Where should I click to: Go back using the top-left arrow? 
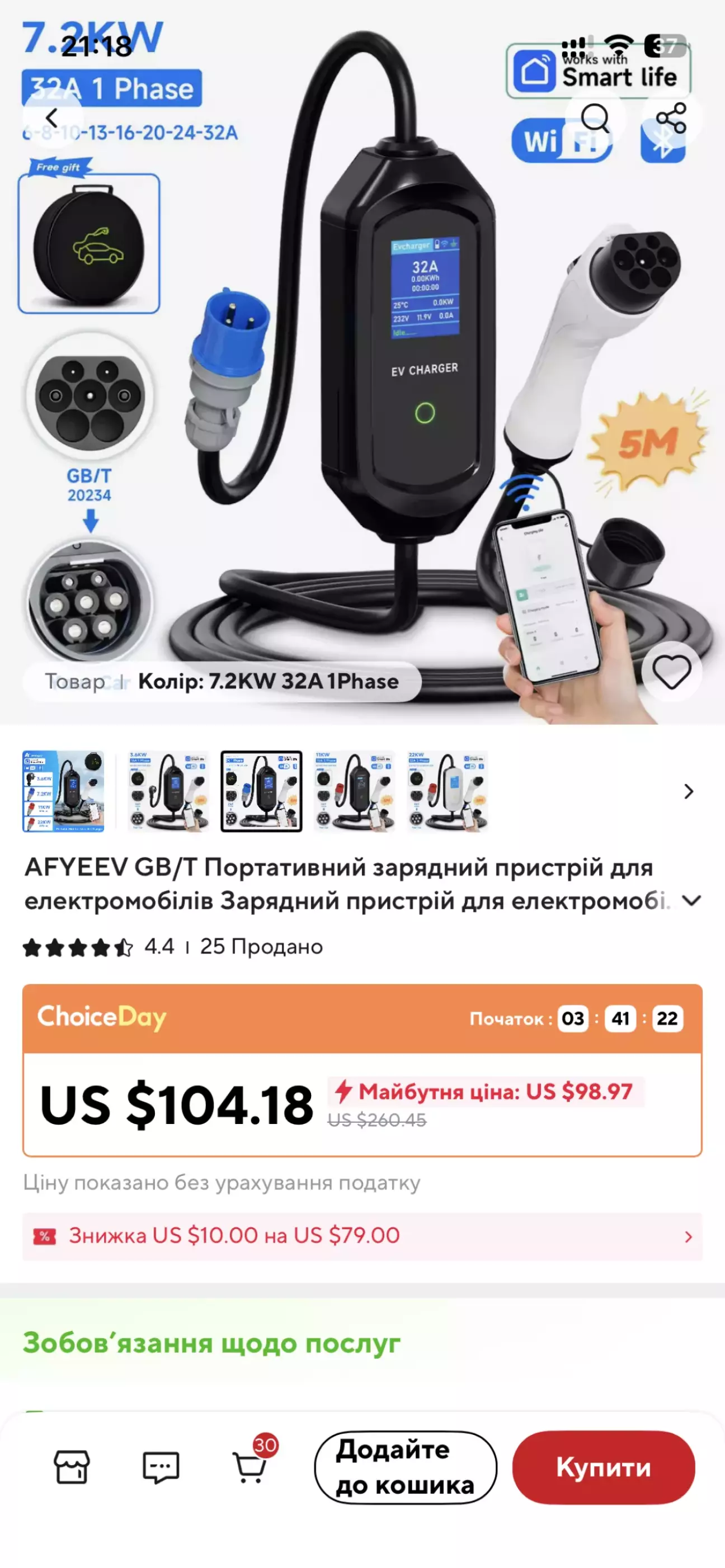pyautogui.click(x=53, y=118)
